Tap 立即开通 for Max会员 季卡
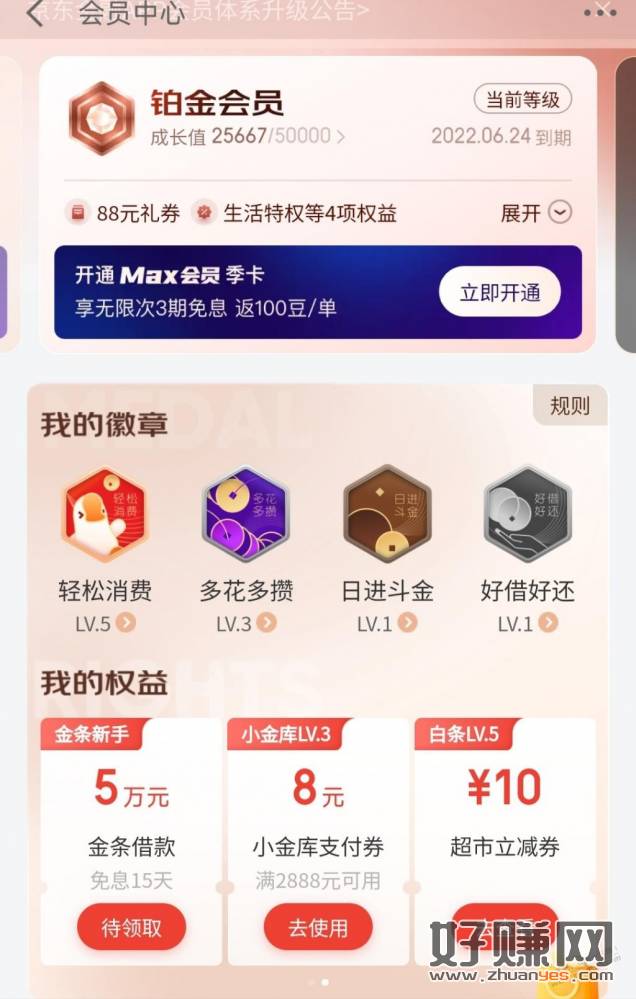The image size is (636, 999). 499,292
